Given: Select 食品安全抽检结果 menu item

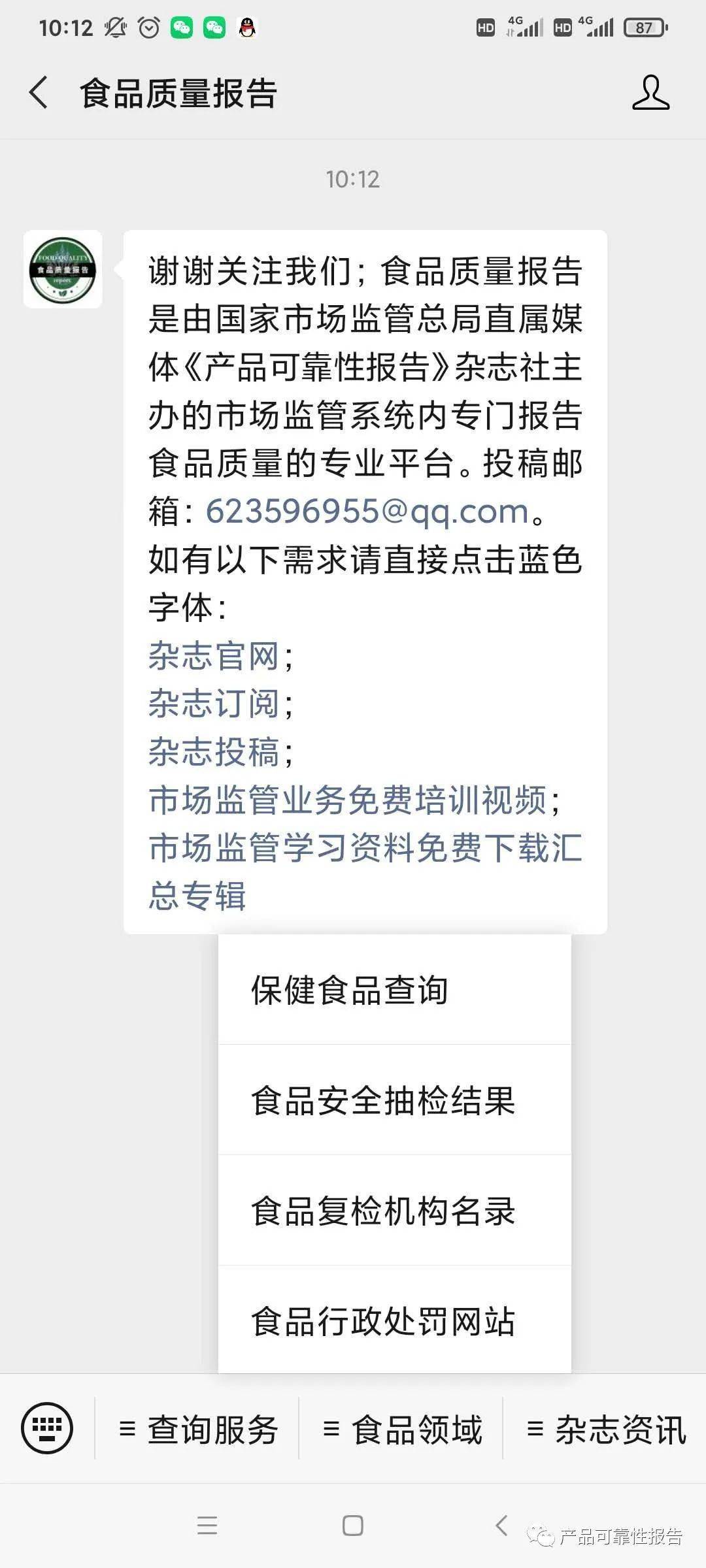Looking at the screenshot, I should tap(394, 1100).
